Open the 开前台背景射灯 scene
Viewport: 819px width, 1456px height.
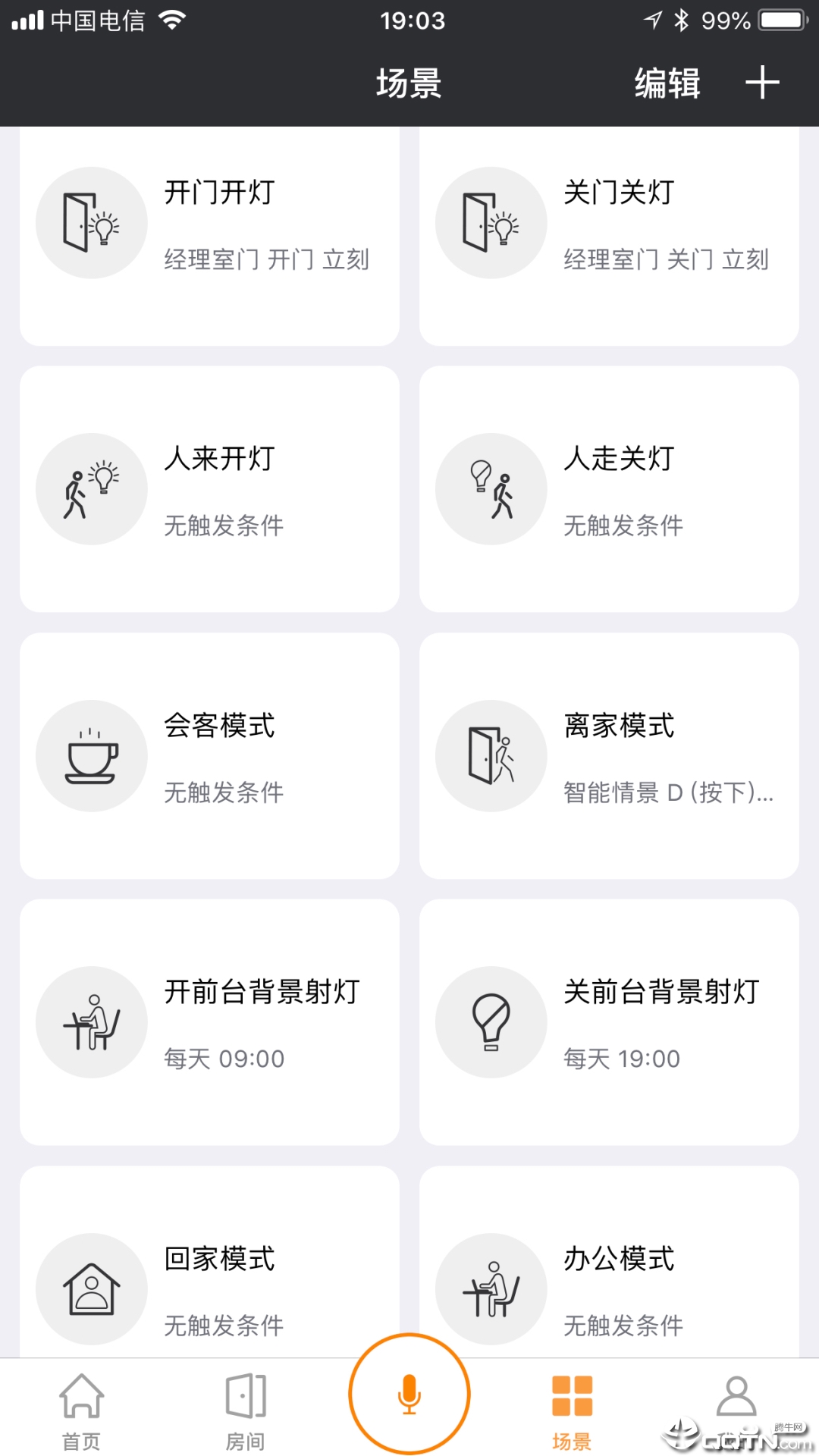(209, 1022)
